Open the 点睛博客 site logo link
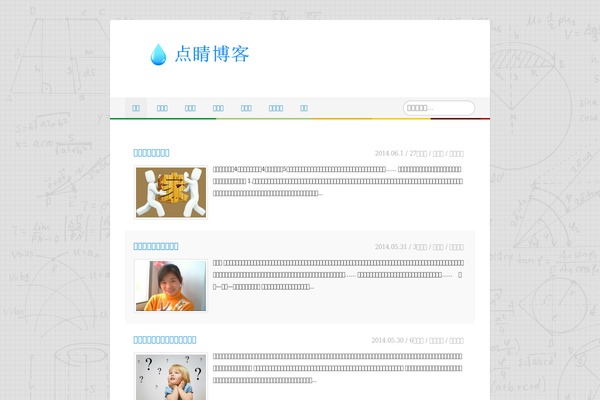The height and width of the screenshot is (400, 600). [x=200, y=54]
